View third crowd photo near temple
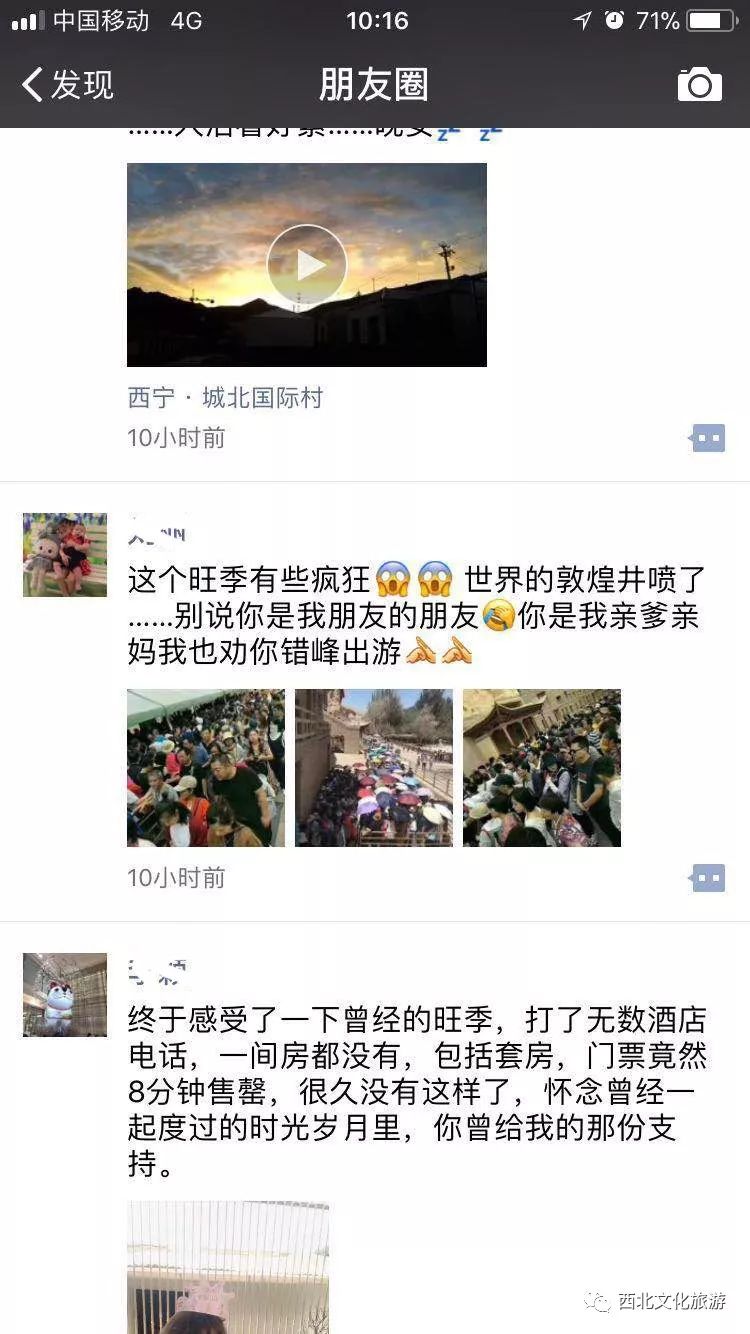 pos(542,768)
